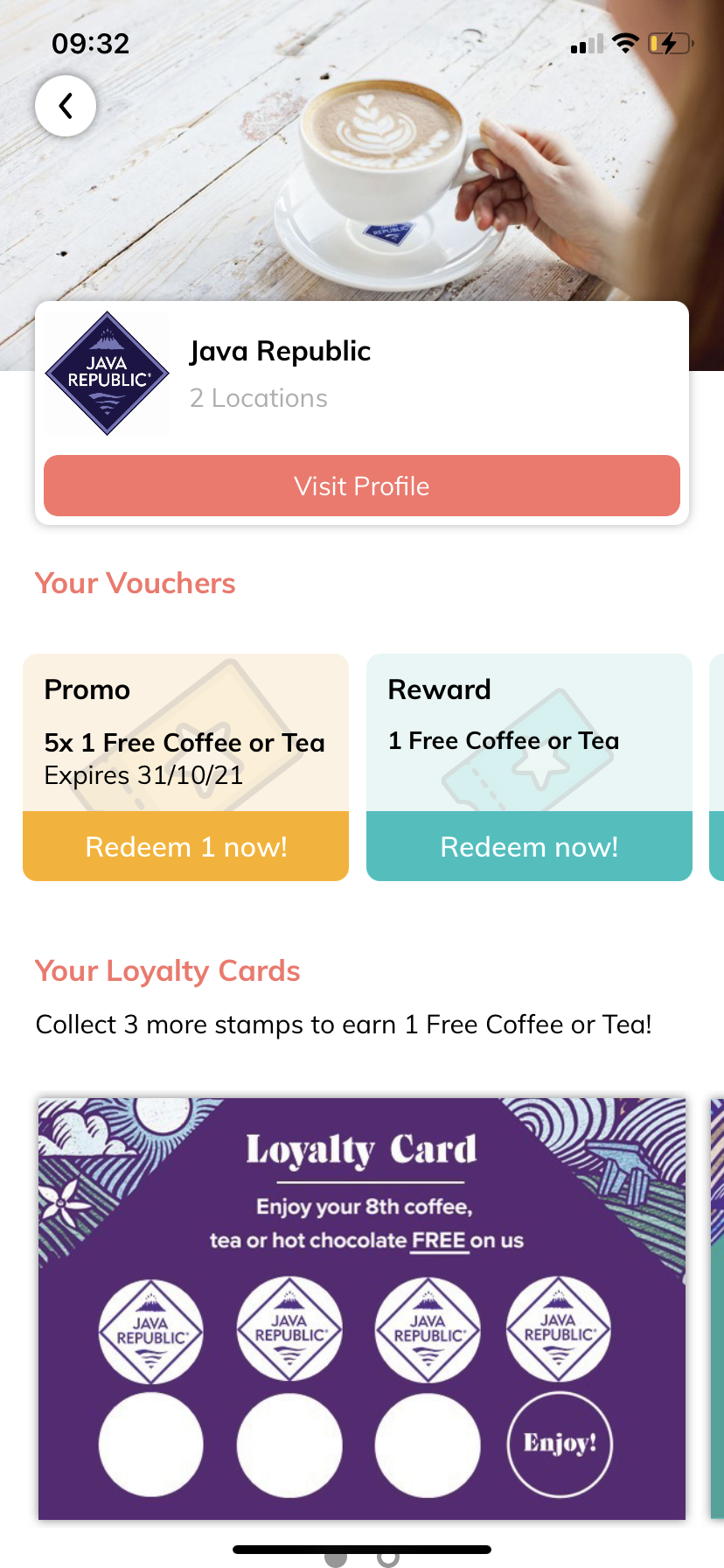The width and height of the screenshot is (724, 1568).
Task: Tap Redeem 1 now! on the Promo voucher
Action: 185,845
